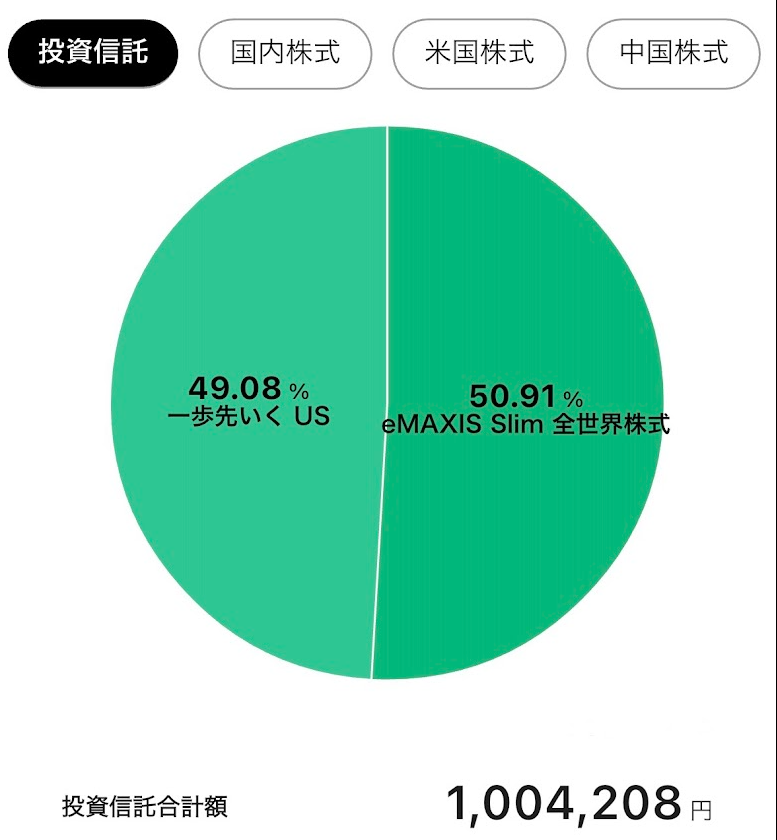
Task: Switch to the 中国株式 tab
Action: point(673,53)
